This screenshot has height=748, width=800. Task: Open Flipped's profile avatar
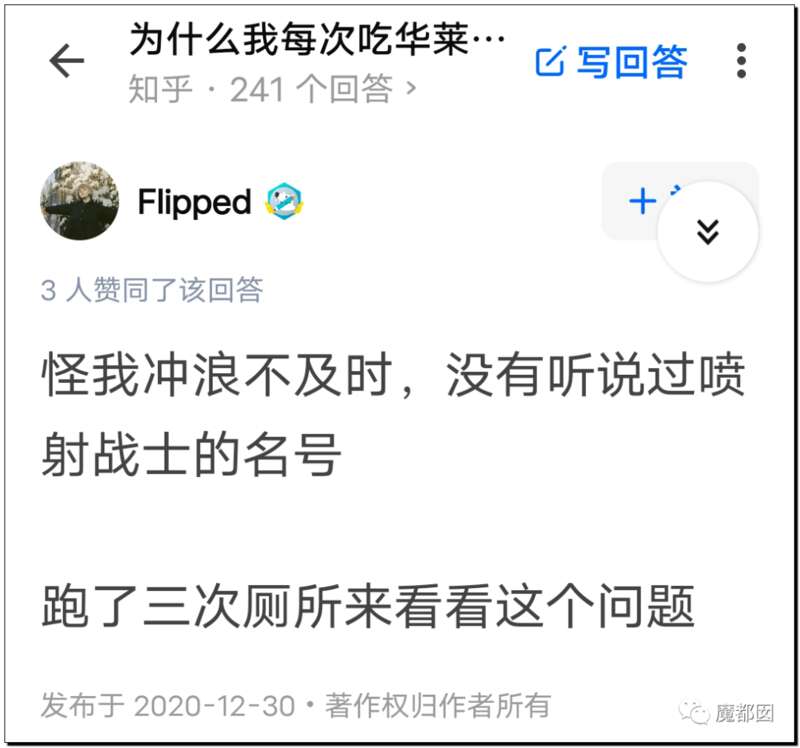(x=79, y=201)
